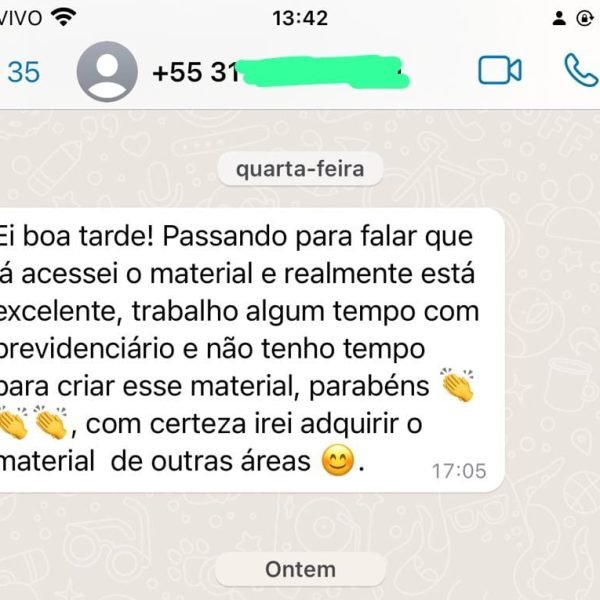Go back to the chats list (35)

coord(22,72)
